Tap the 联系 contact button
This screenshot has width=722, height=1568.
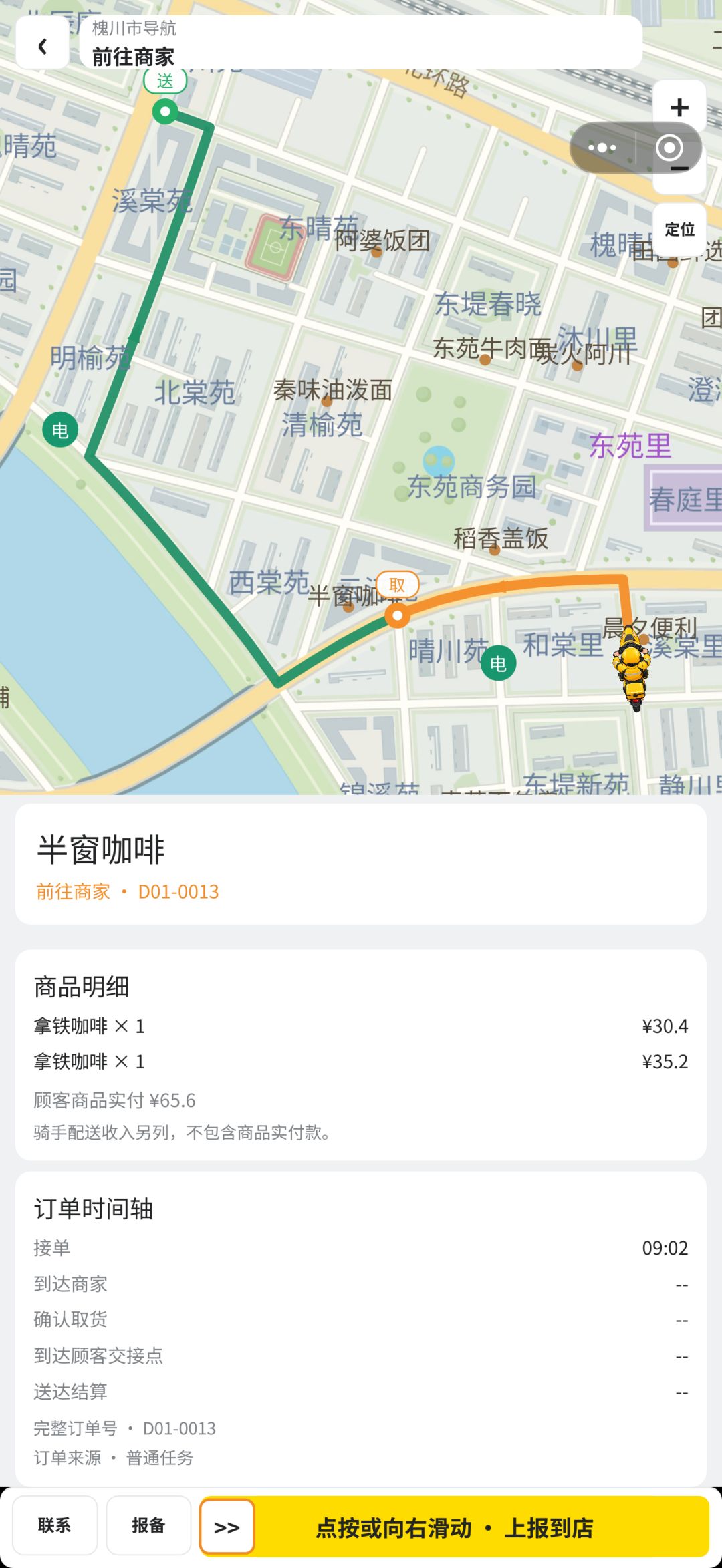click(55, 1525)
